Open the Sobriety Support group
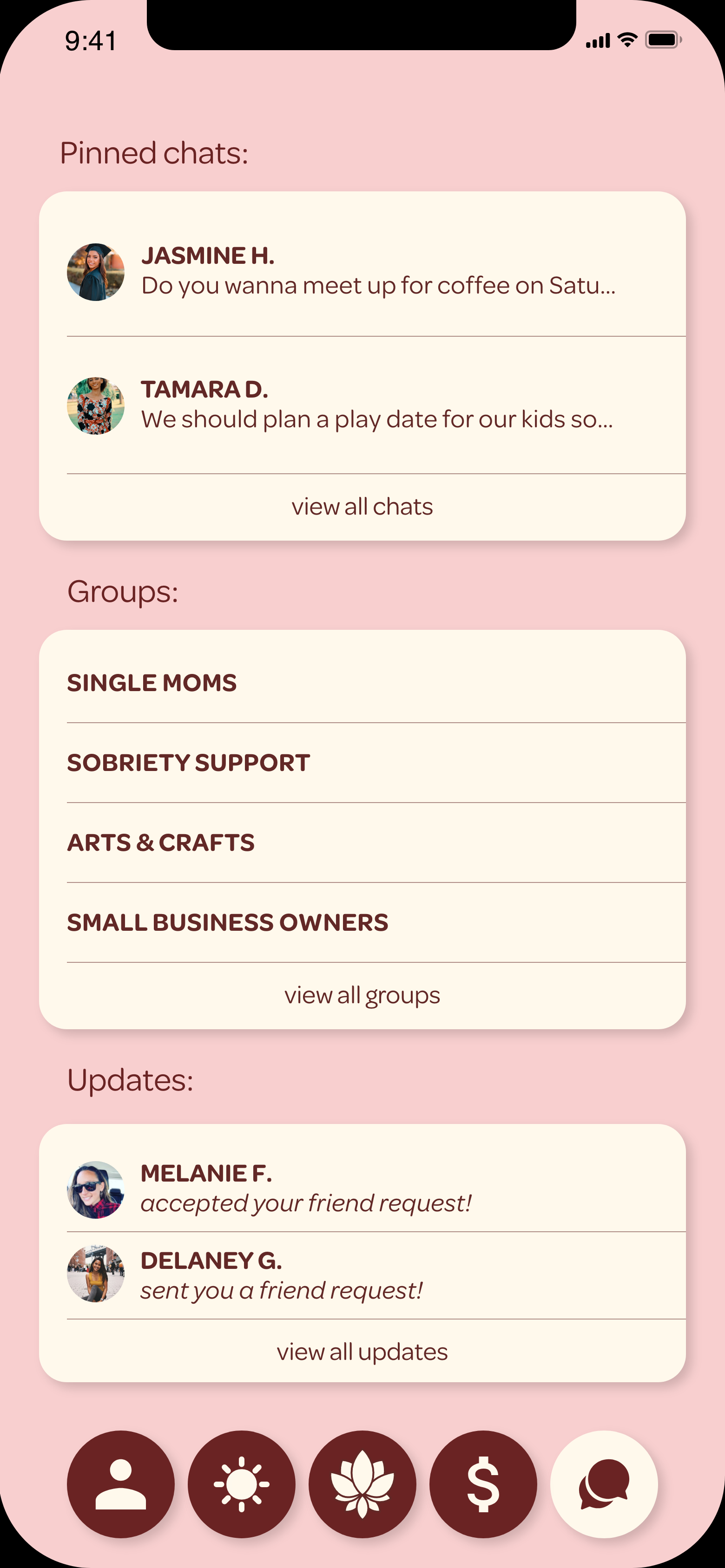Image resolution: width=725 pixels, height=1568 pixels. click(362, 763)
